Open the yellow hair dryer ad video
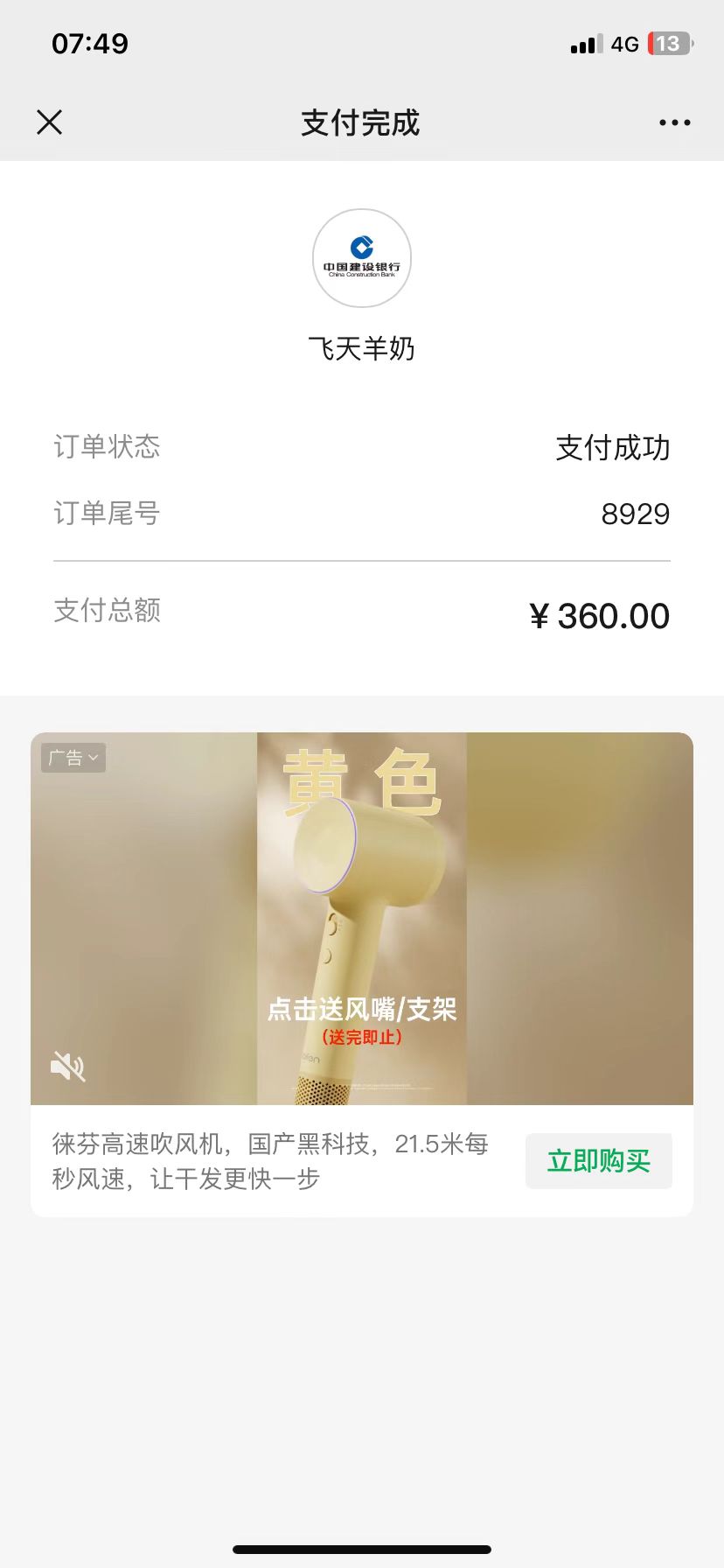Screen dimensions: 724x1568 [361, 919]
